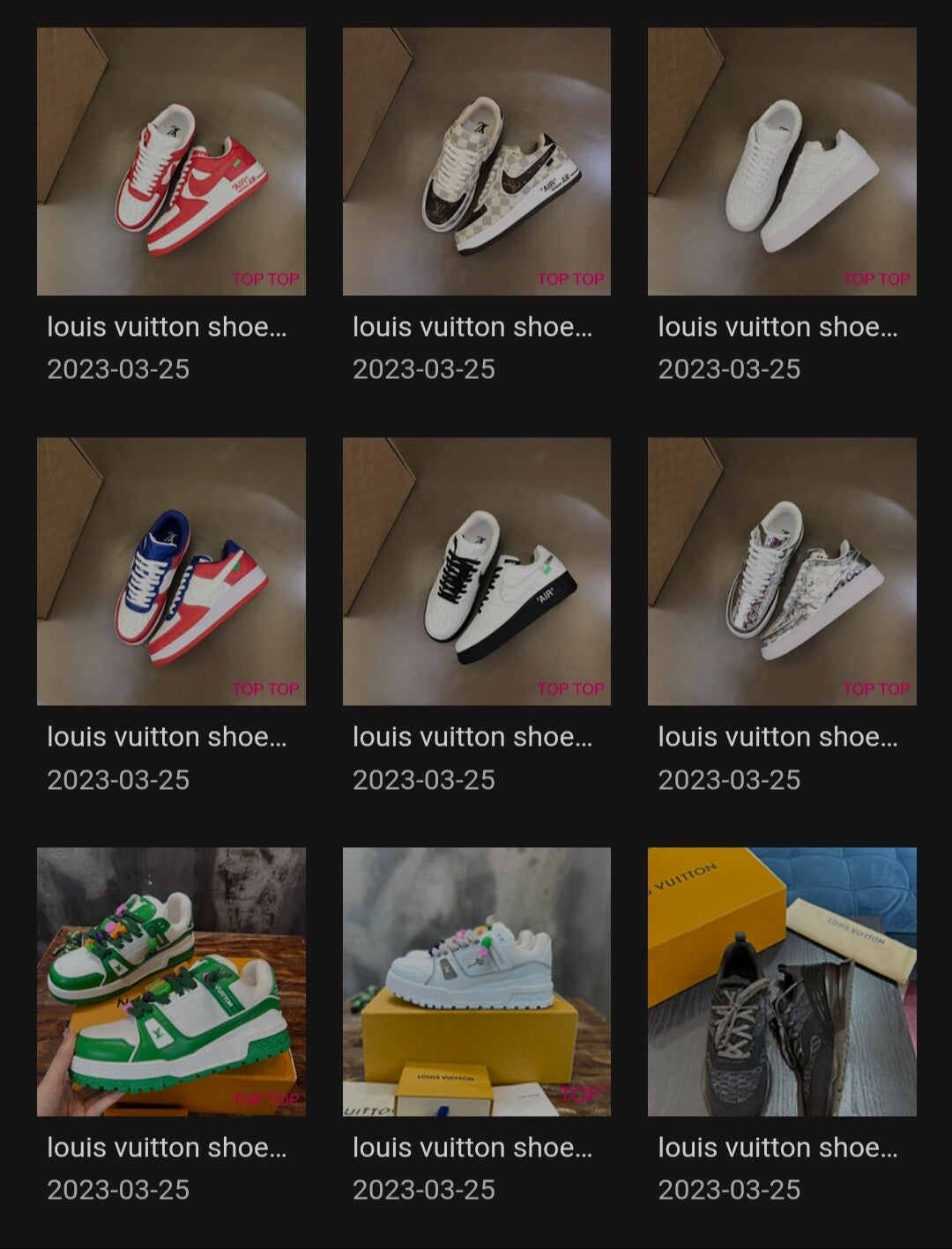Open the all-white sneaker listing
The image size is (952, 1249).
(x=782, y=161)
